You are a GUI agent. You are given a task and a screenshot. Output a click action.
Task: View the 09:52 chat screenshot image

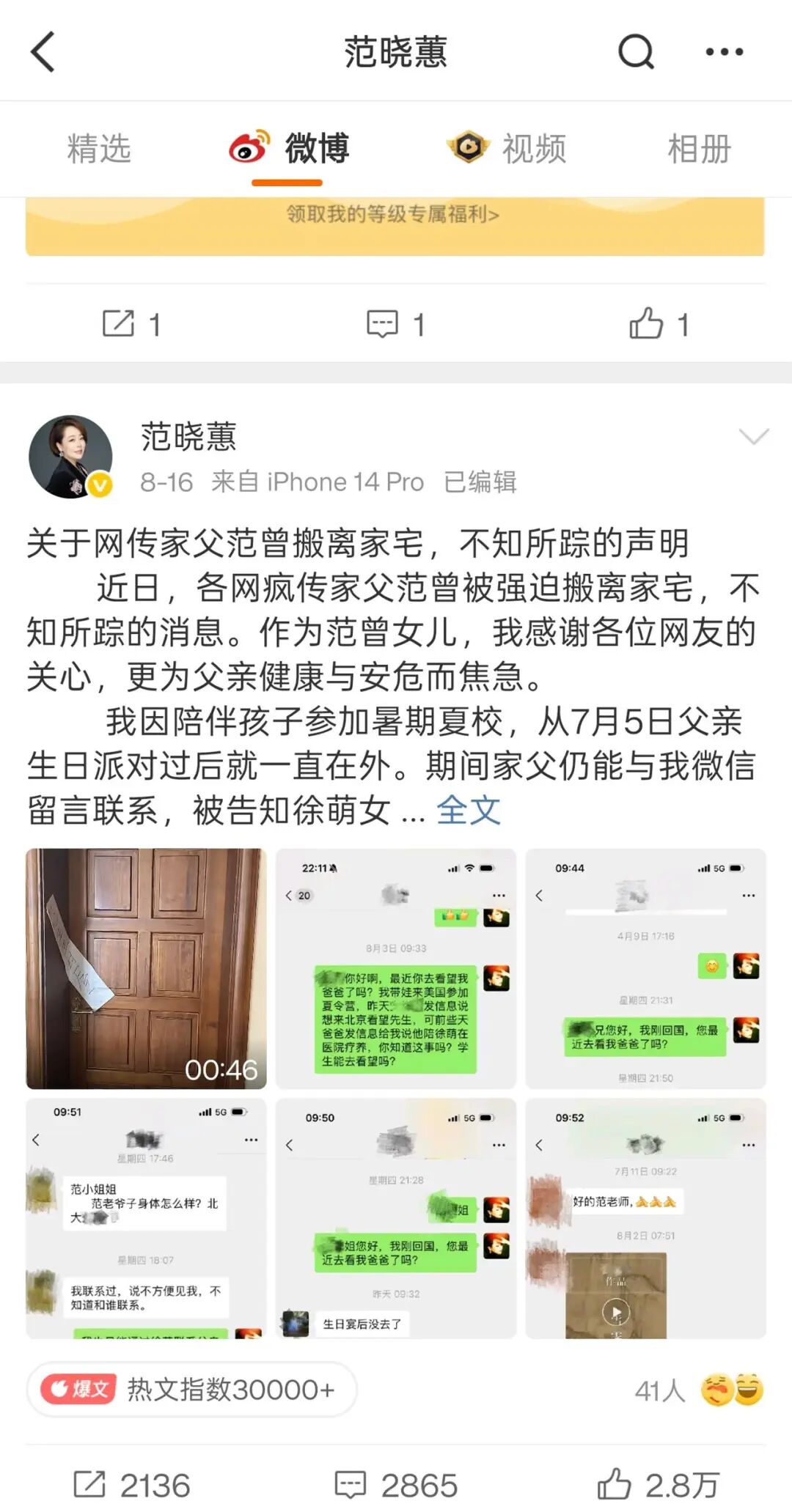tap(645, 1217)
